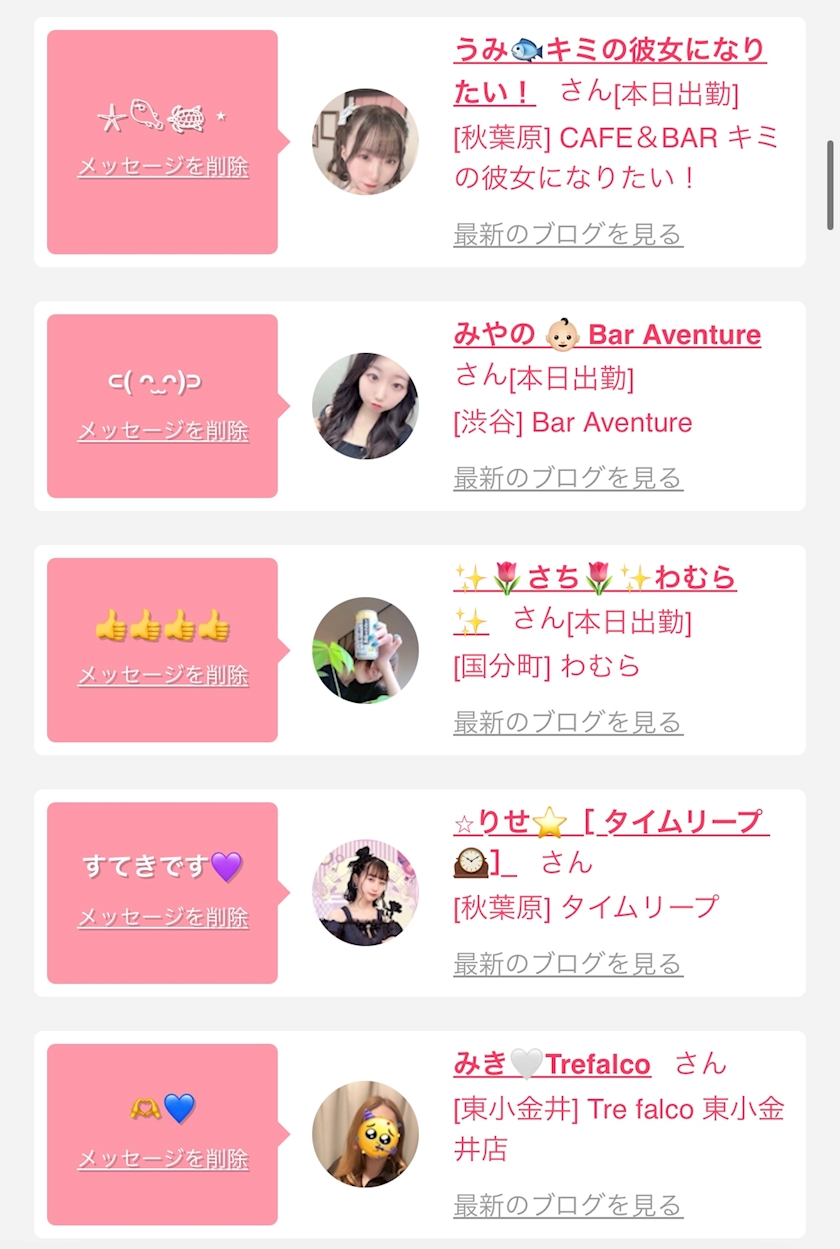The image size is (840, 1249).
Task: Tap うみ's profile photo
Action: (x=365, y=141)
